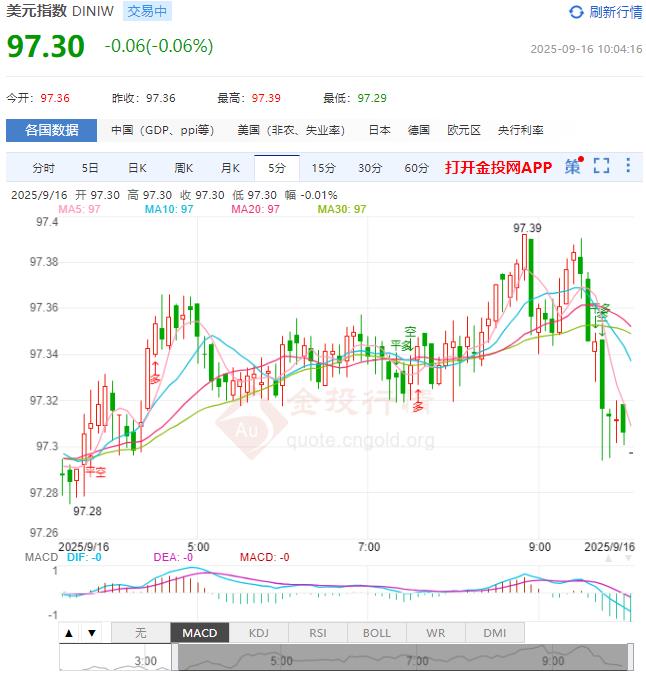Show the BOLL indicator
Screen dimensions: 646x674
coord(377,633)
